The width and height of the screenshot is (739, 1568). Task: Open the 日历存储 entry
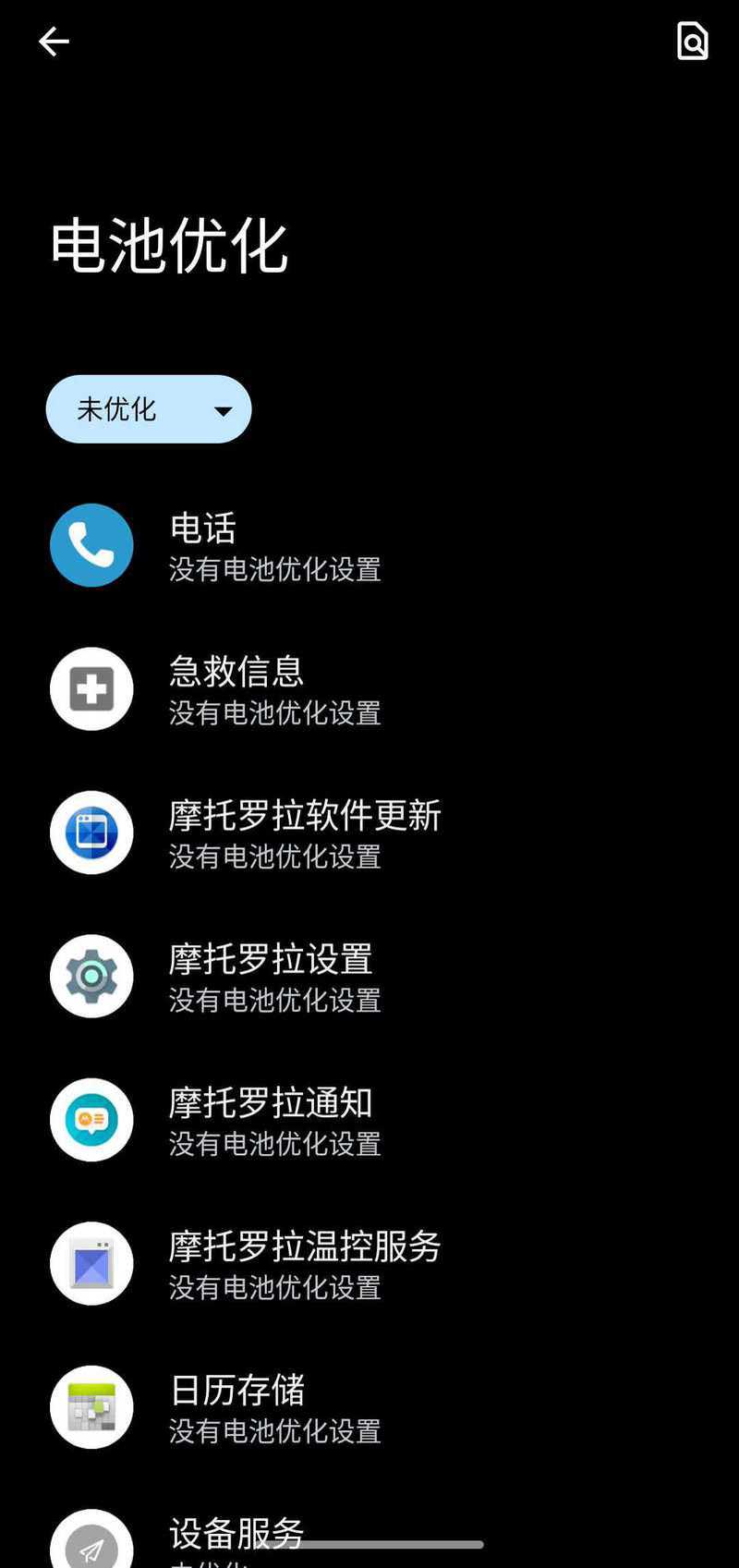point(369,1407)
